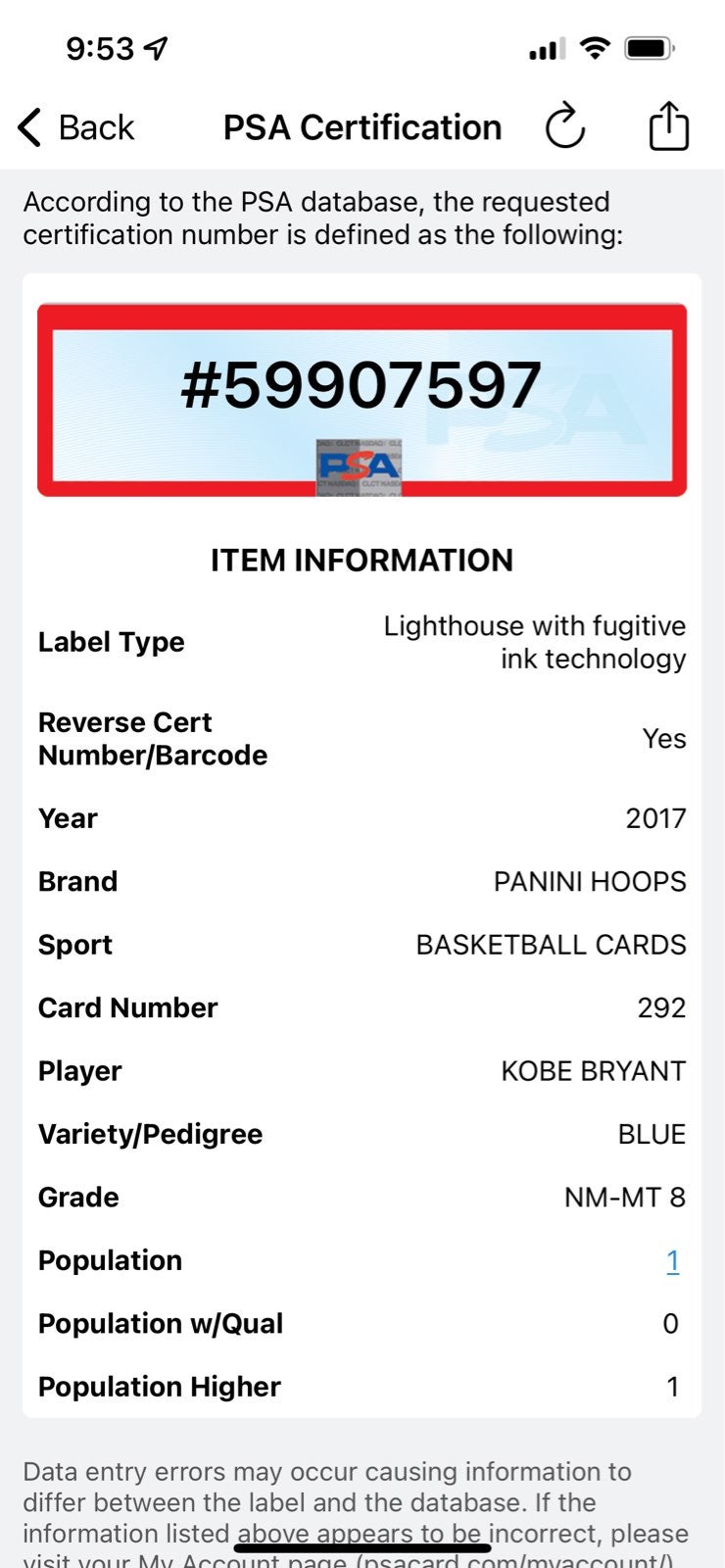This screenshot has height=1568, width=725.
Task: Open the Population link showing 1
Action: coord(672,1260)
